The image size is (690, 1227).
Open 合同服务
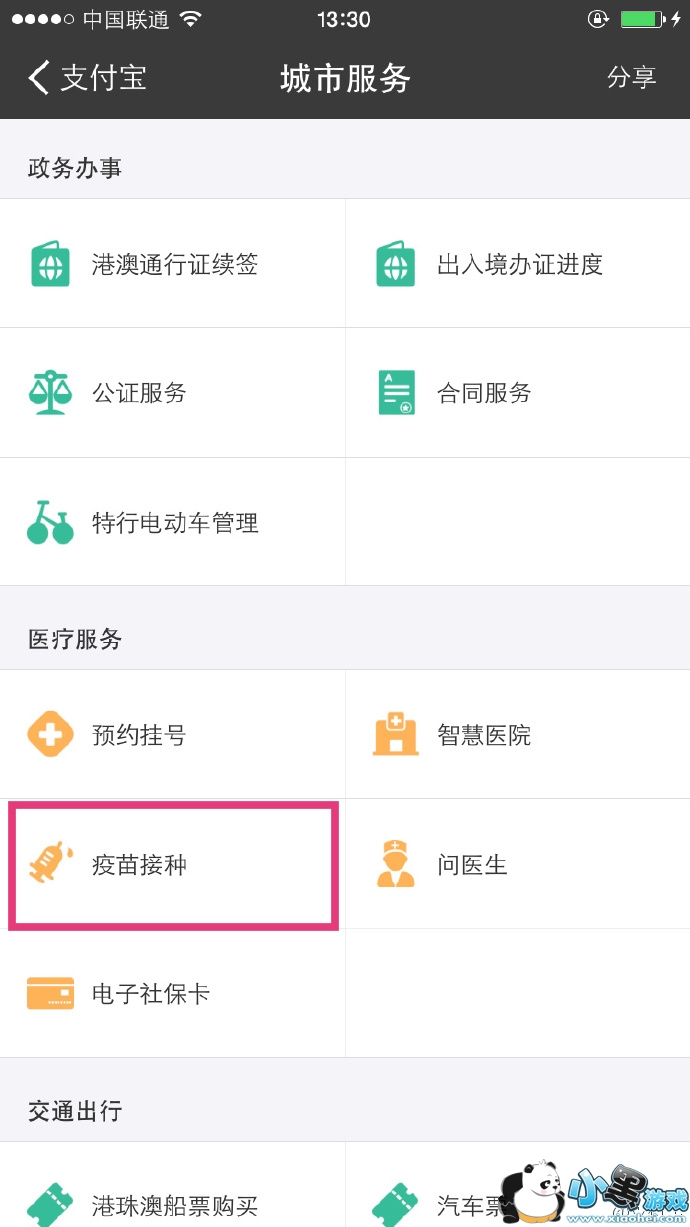tap(518, 393)
